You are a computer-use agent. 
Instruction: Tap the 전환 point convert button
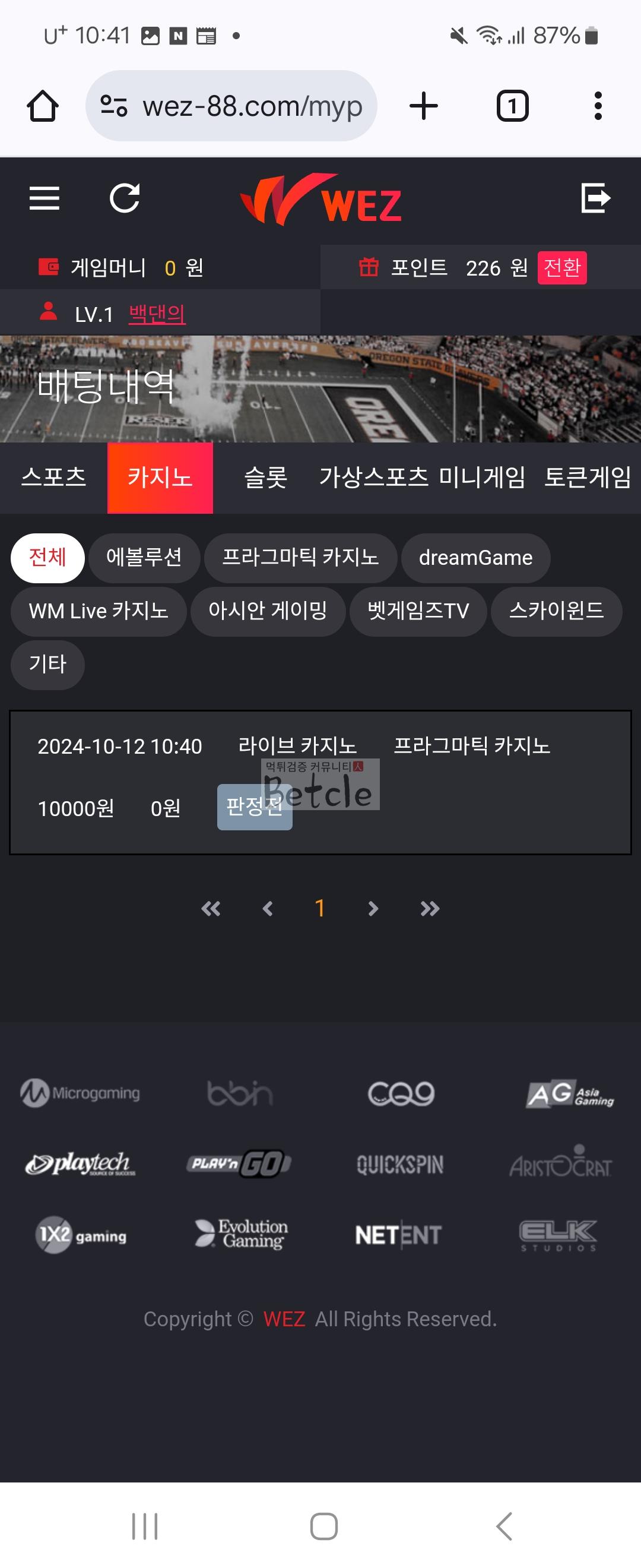561,268
